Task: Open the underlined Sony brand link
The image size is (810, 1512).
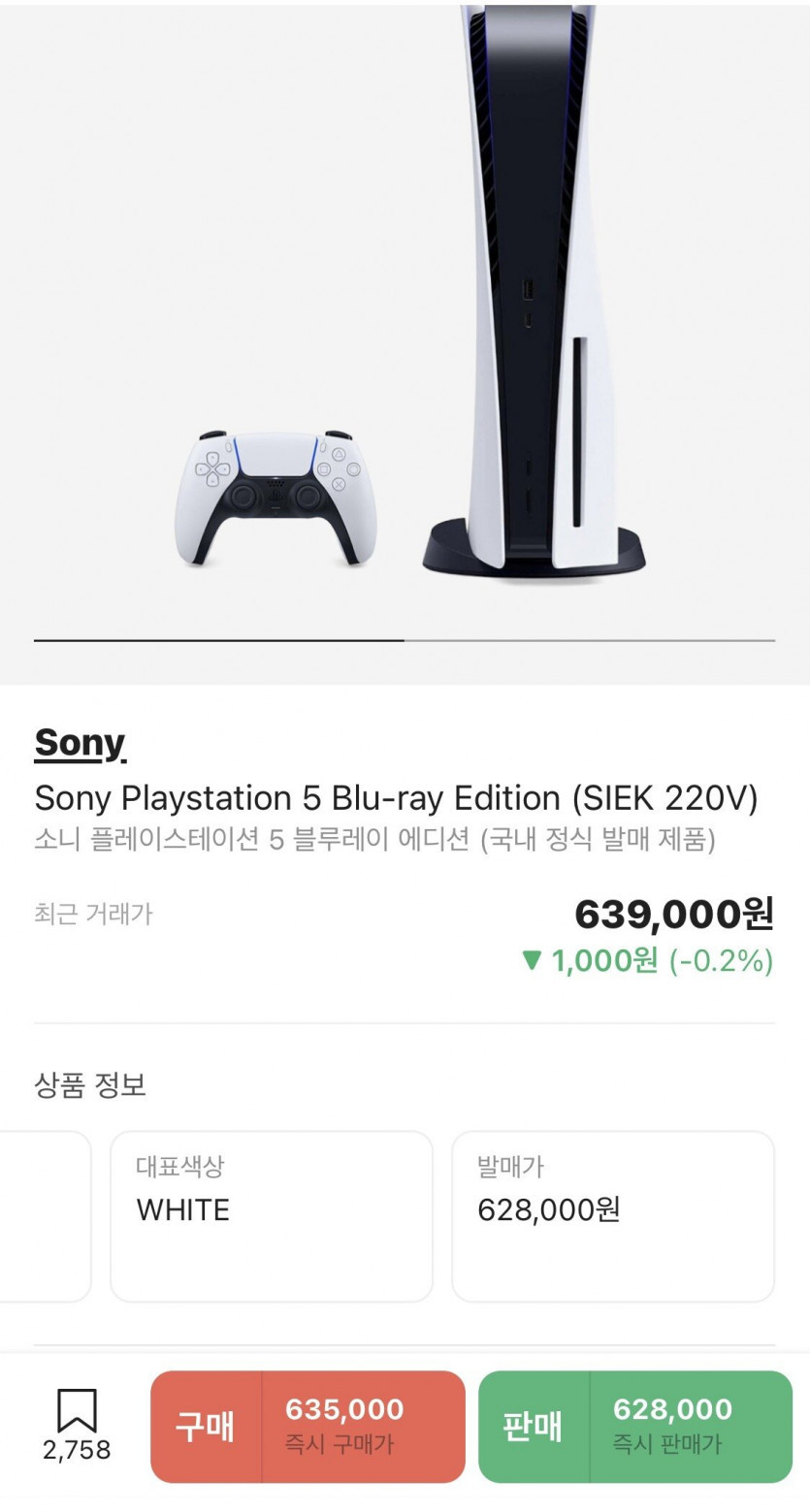Action: [x=80, y=743]
